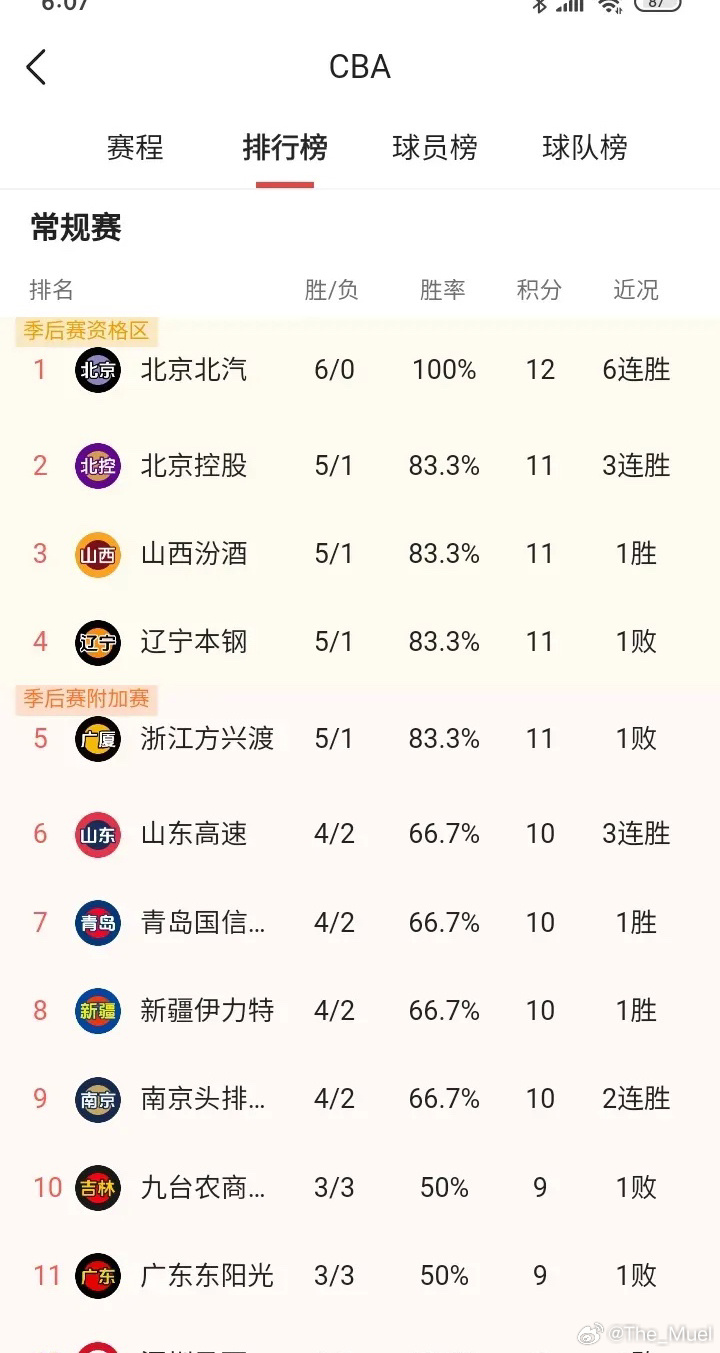Viewport: 720px width, 1353px height.
Task: Open the 山东高速 team row
Action: pos(360,834)
